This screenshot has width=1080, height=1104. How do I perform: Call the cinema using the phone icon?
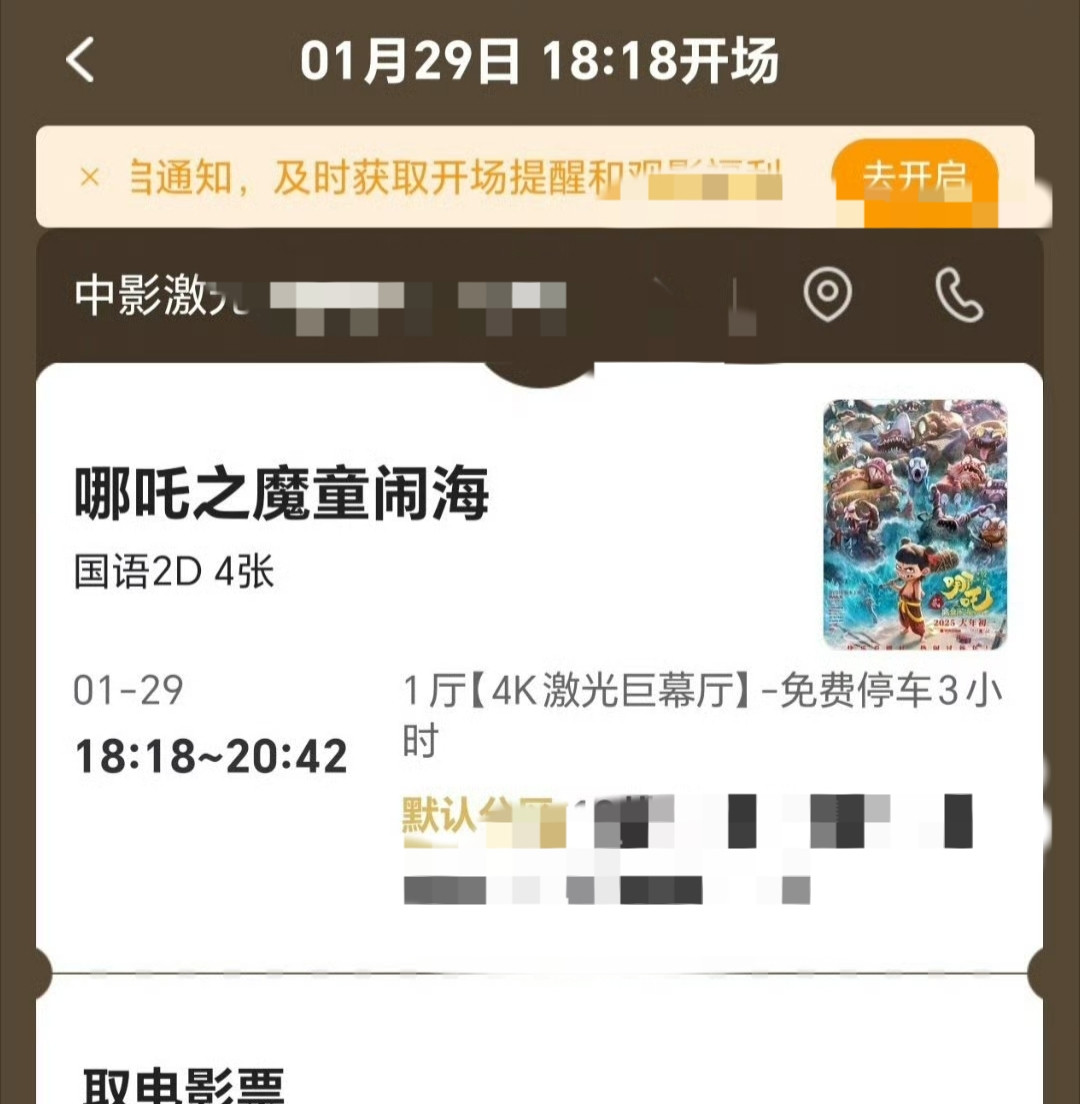point(959,296)
